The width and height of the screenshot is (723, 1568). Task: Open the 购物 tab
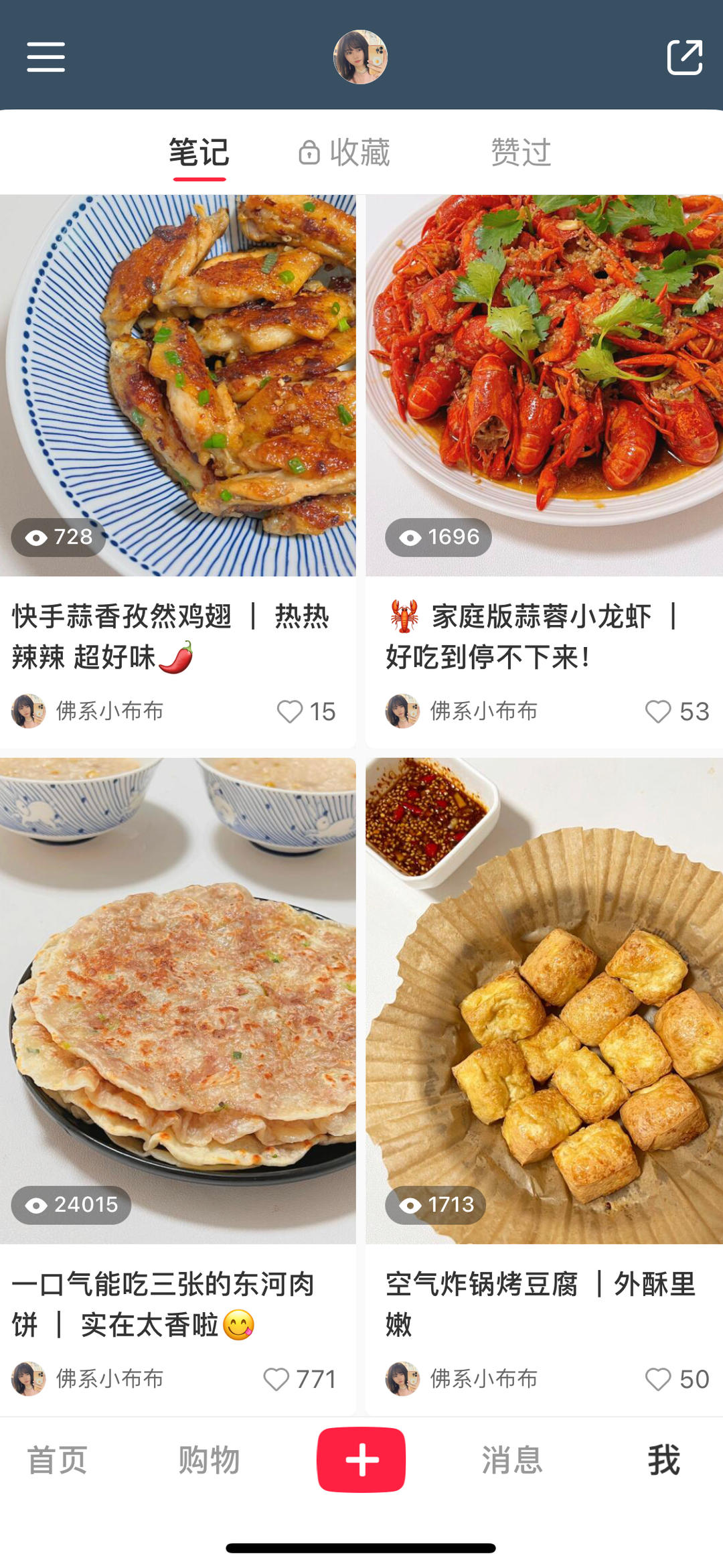(x=209, y=1460)
